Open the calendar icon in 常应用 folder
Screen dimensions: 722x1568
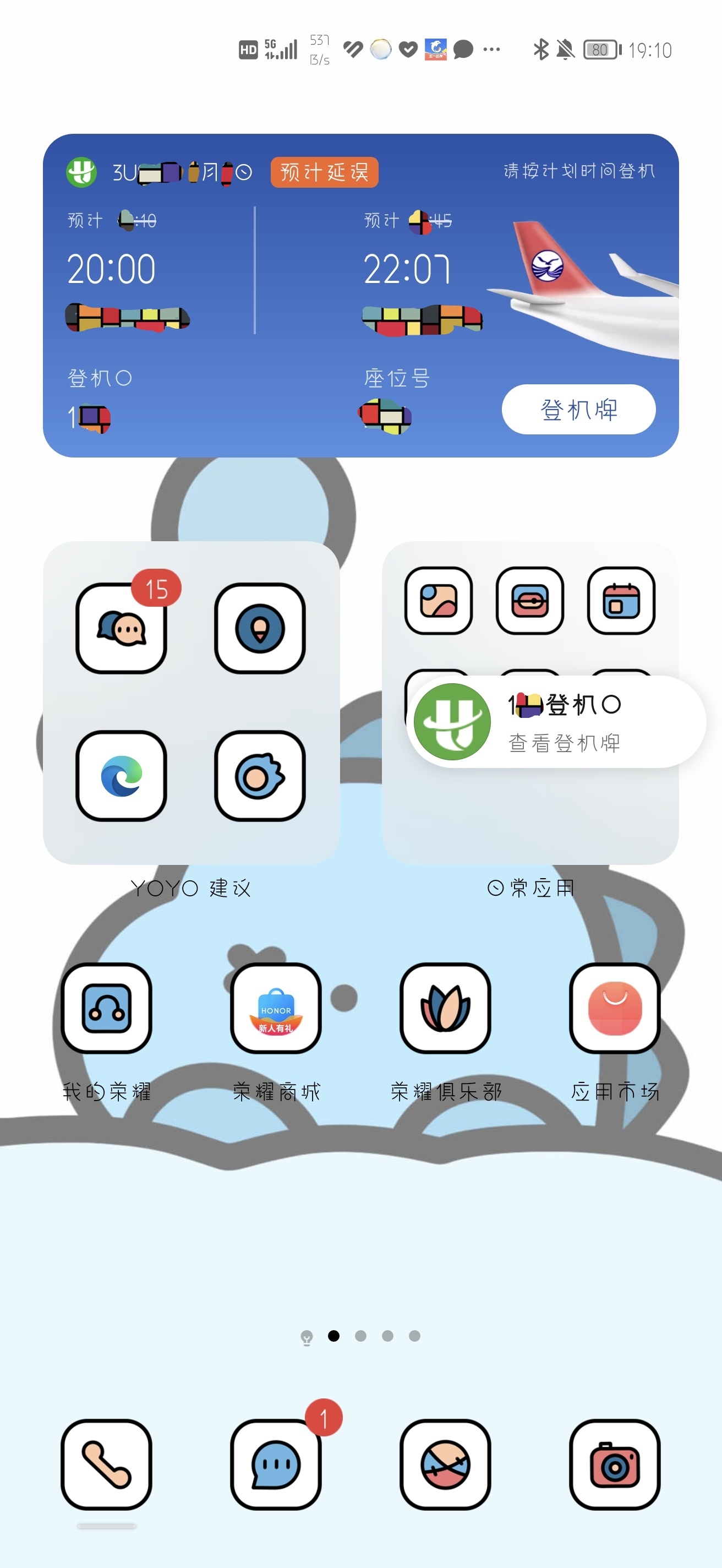pos(622,601)
